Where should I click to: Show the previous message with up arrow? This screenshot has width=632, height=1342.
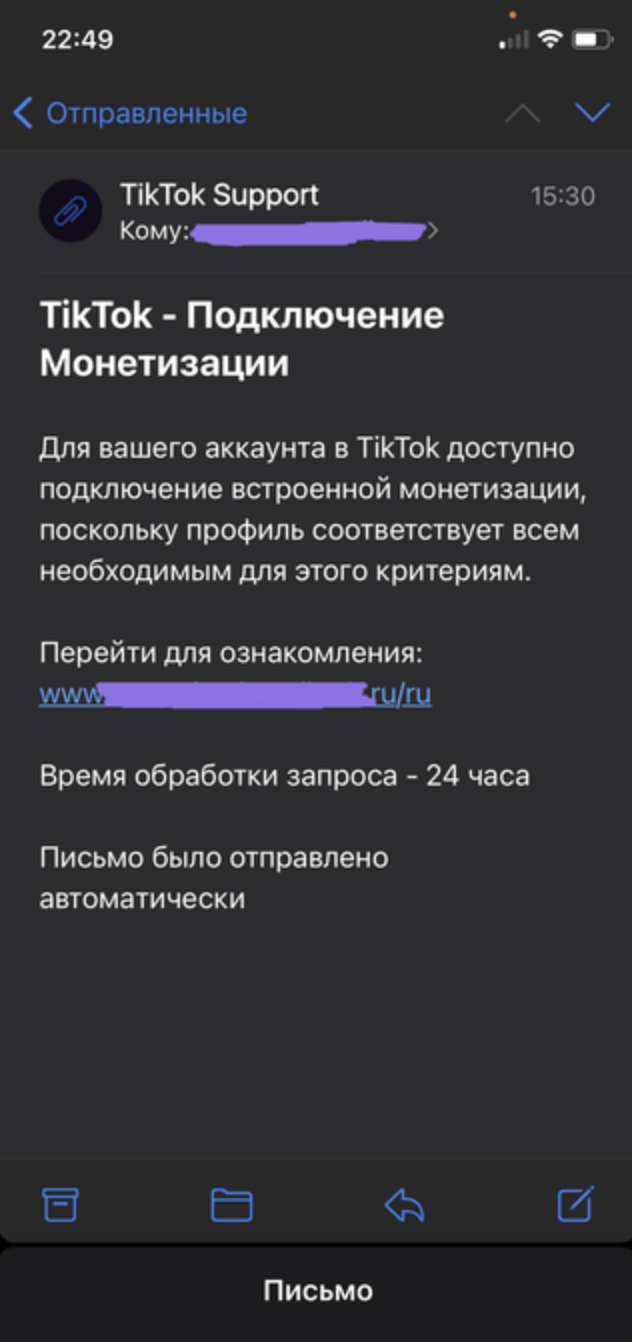522,113
